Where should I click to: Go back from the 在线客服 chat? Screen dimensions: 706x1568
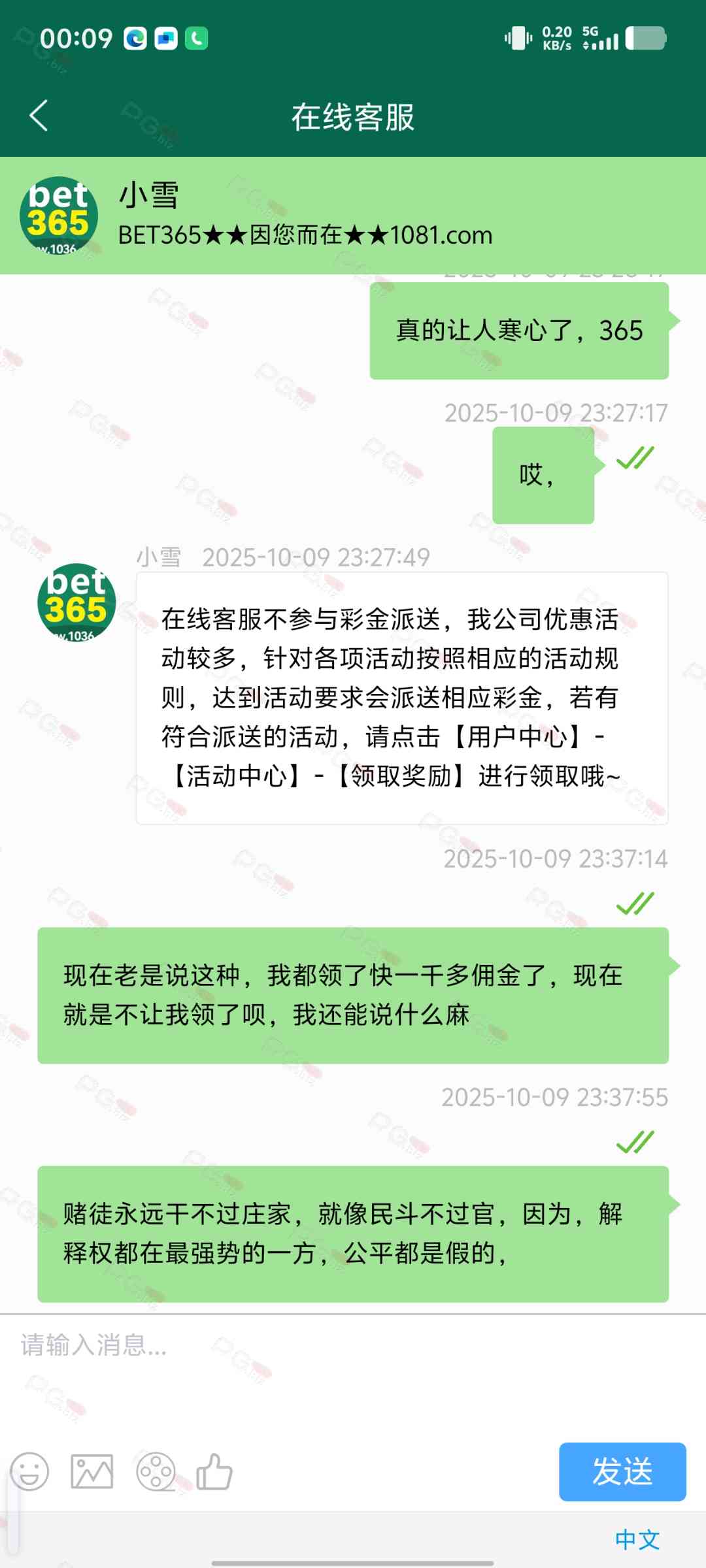(x=39, y=116)
